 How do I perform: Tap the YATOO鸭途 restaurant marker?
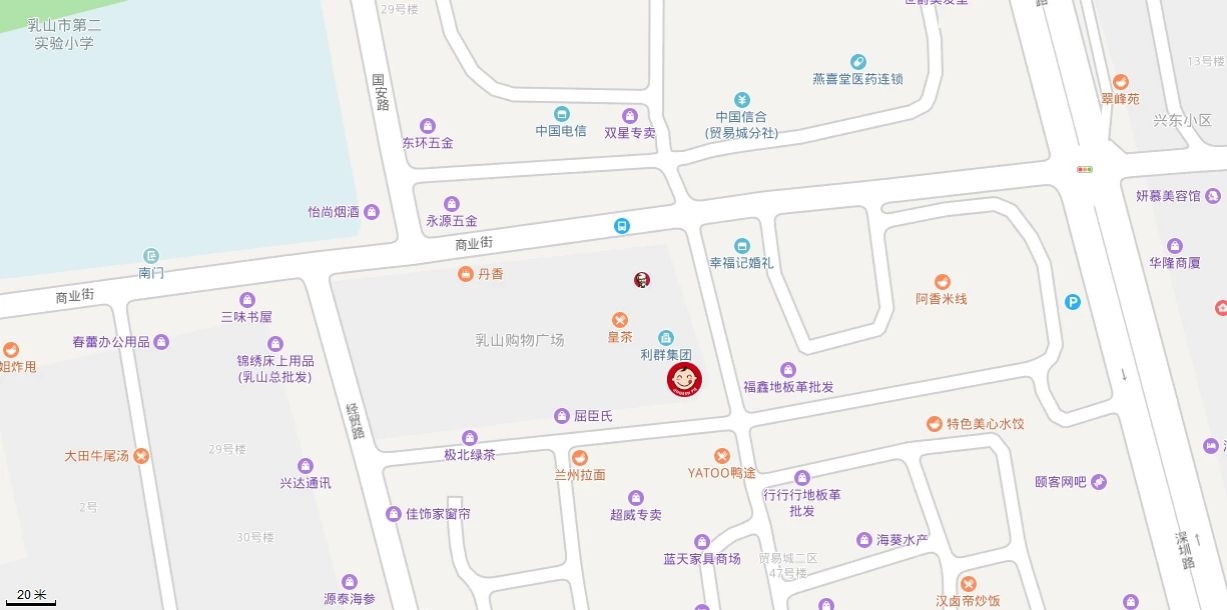(722, 456)
